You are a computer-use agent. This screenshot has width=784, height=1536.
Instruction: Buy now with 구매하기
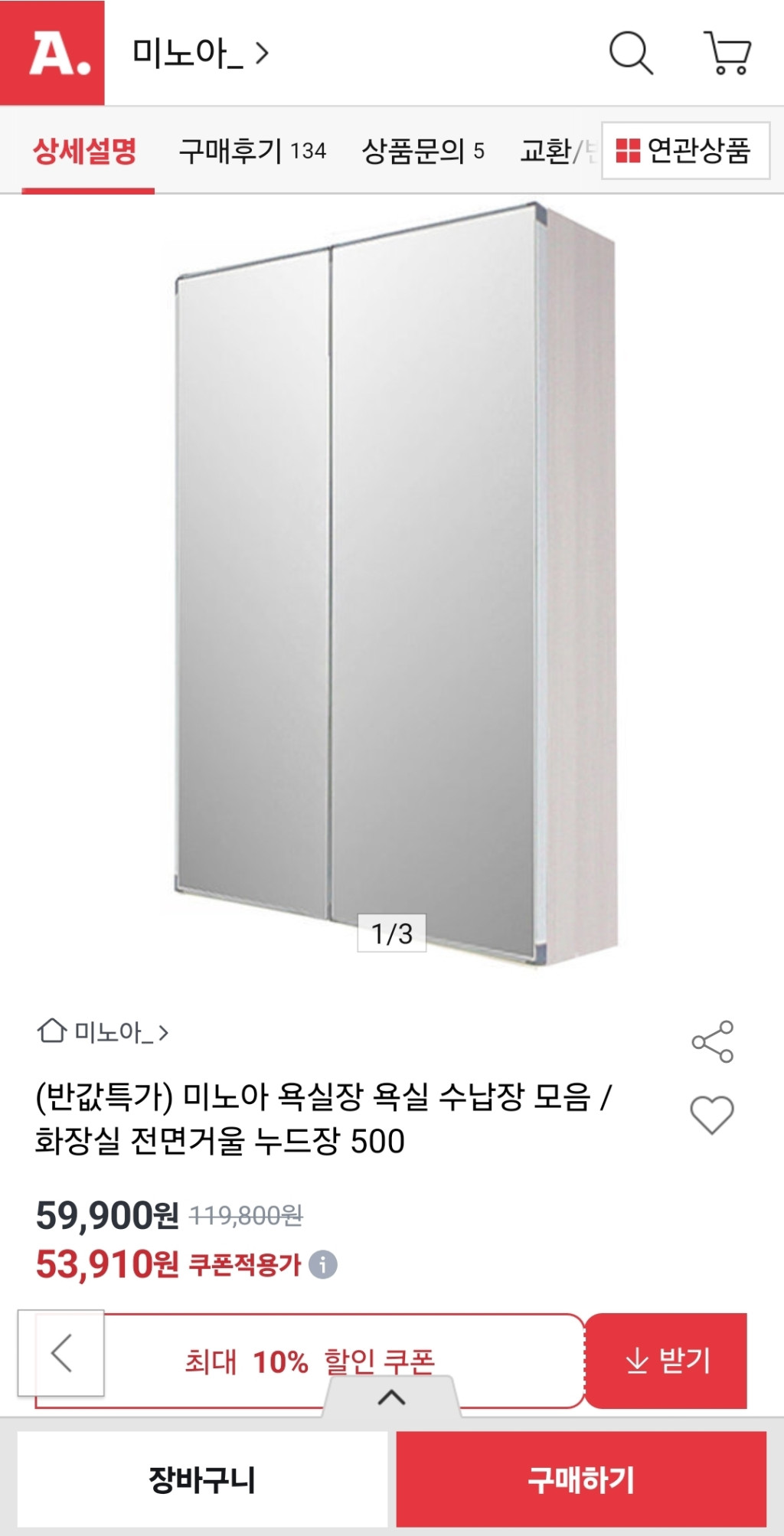(581, 1479)
